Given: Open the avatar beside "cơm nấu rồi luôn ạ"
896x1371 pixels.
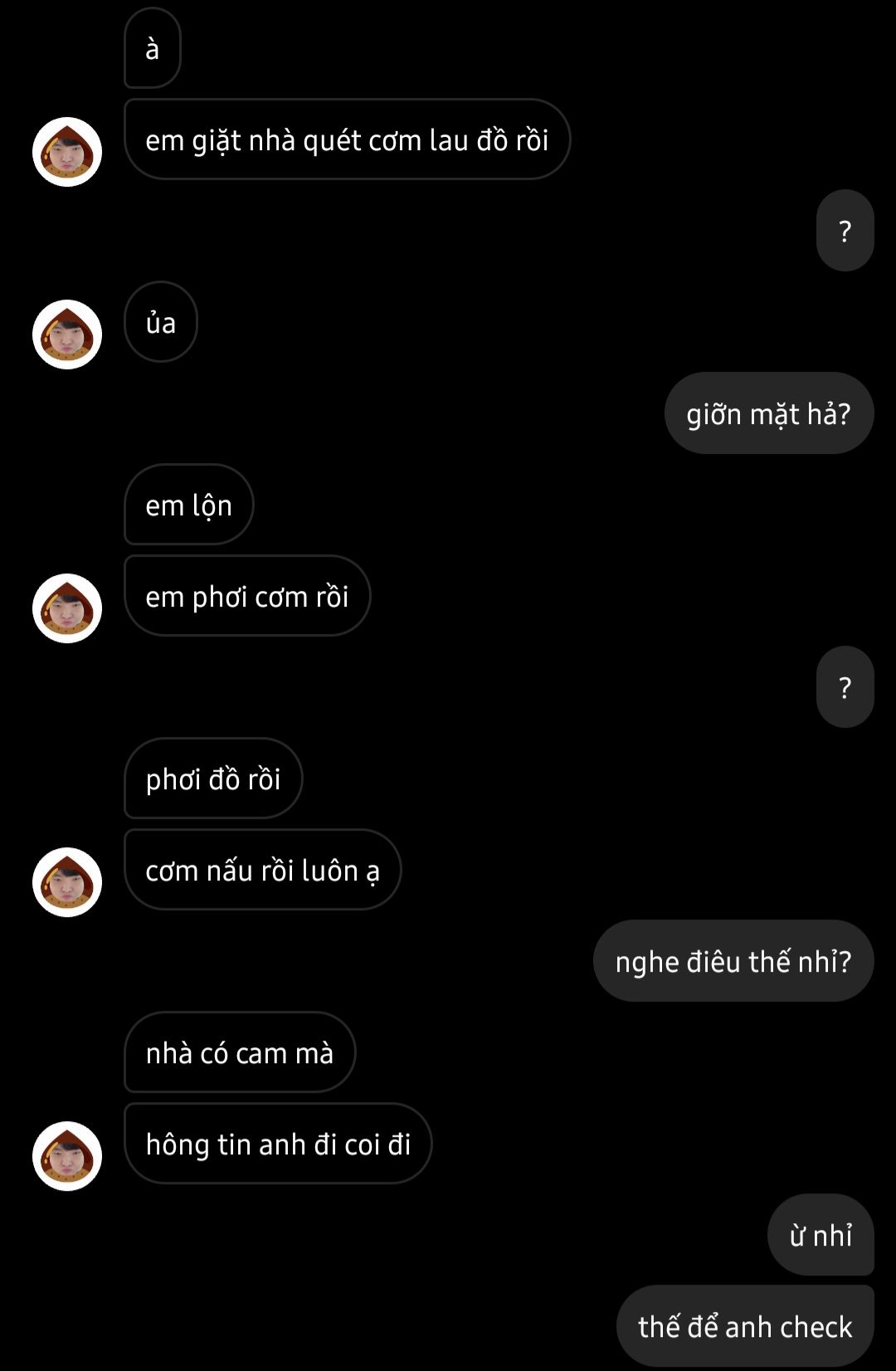Looking at the screenshot, I should pyautogui.click(x=67, y=882).
